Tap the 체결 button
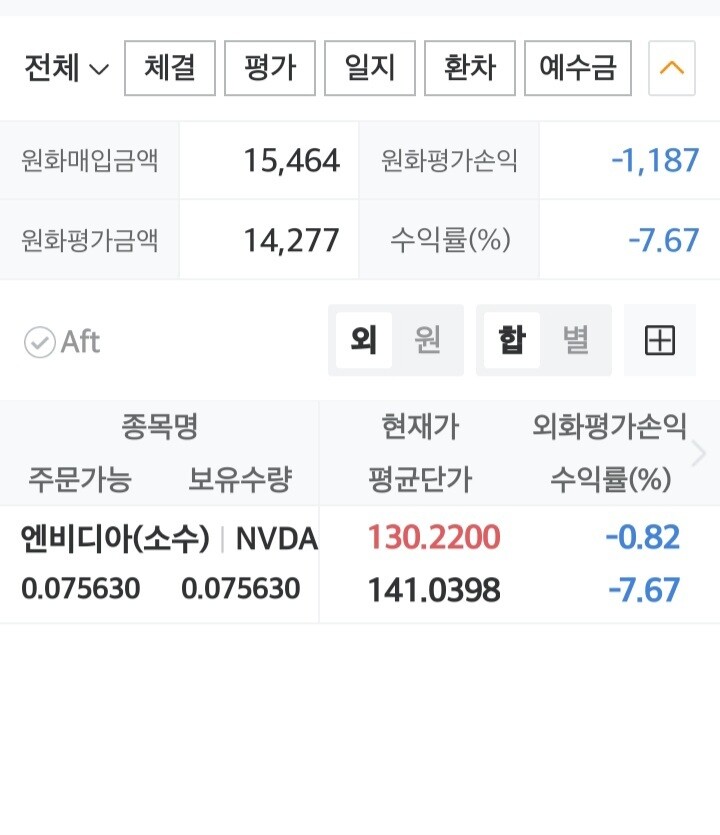Screen dimensions: 720x835 [x=170, y=68]
